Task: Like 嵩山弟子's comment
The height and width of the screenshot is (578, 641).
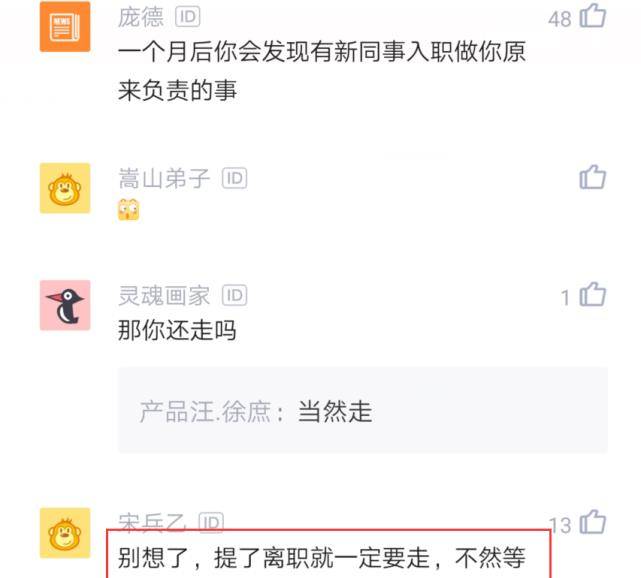Action: (x=592, y=178)
